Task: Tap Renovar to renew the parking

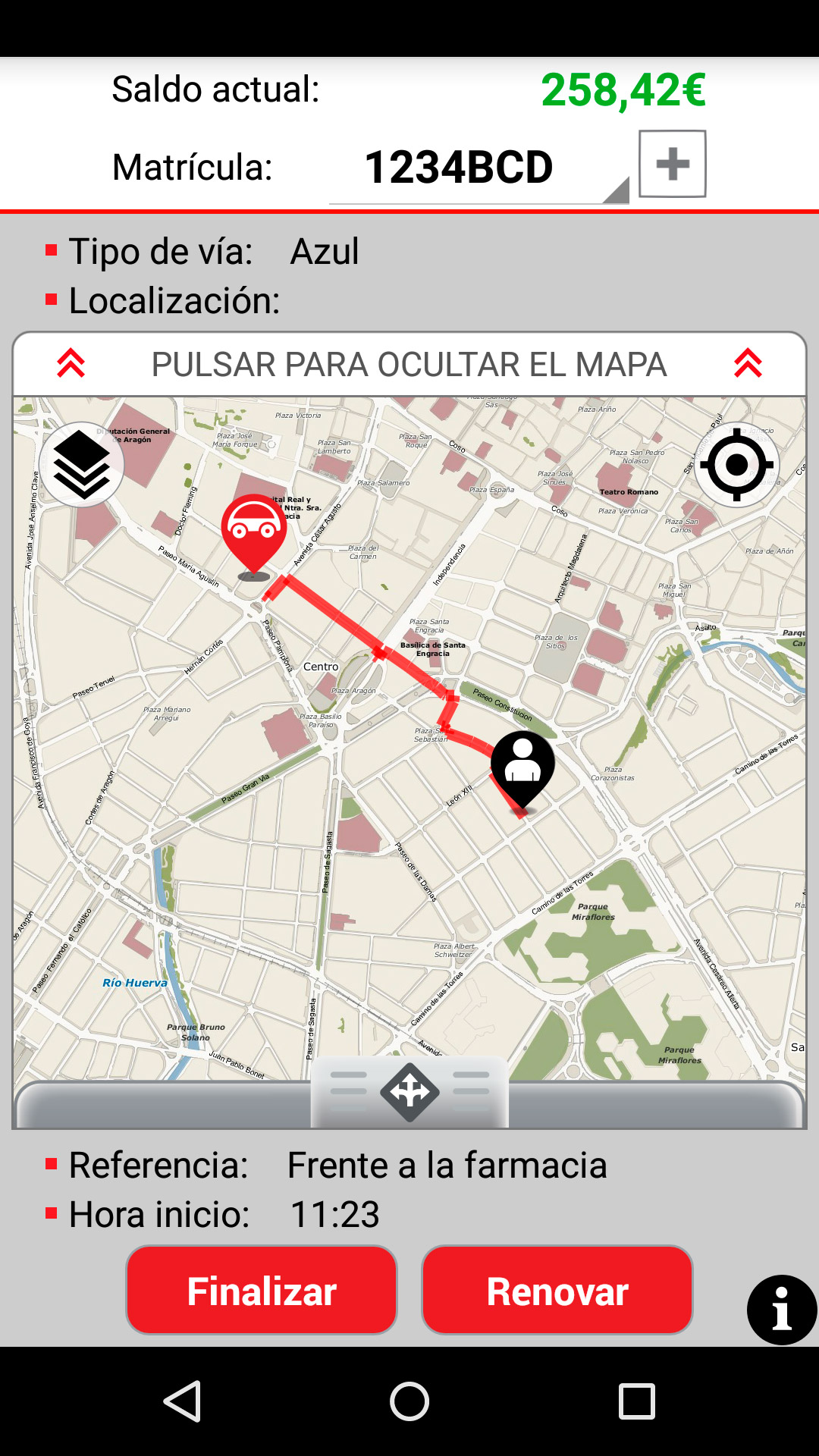Action: coord(557,1290)
